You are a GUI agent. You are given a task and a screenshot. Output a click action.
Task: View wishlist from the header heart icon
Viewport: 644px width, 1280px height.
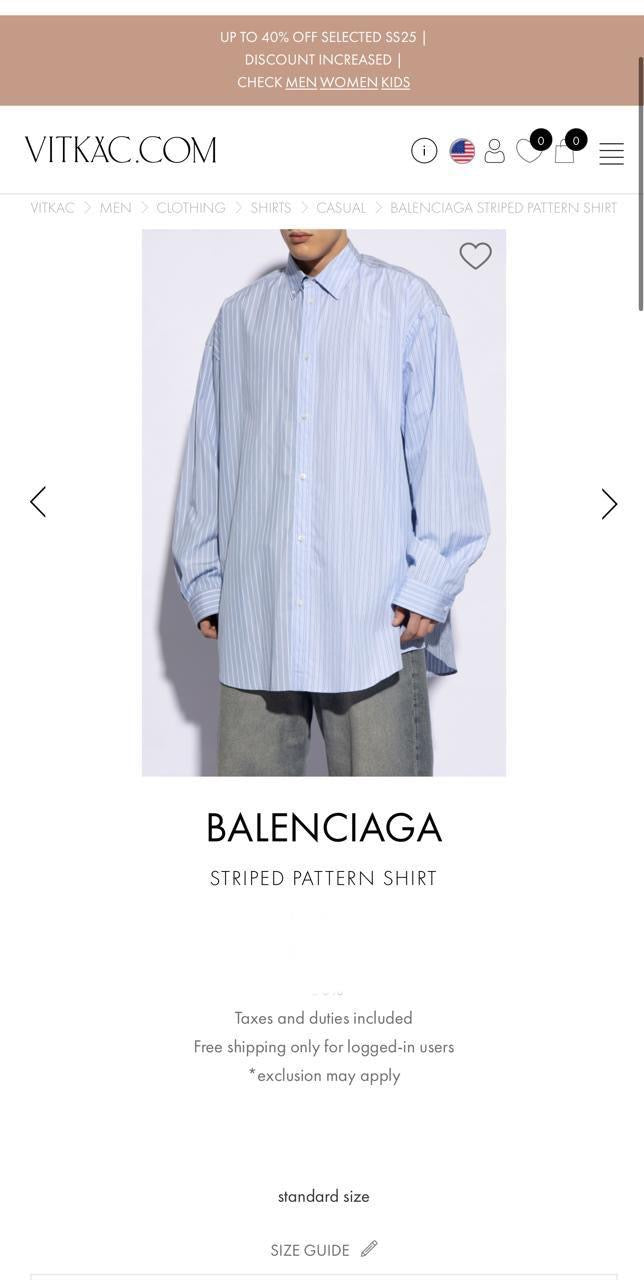(528, 151)
